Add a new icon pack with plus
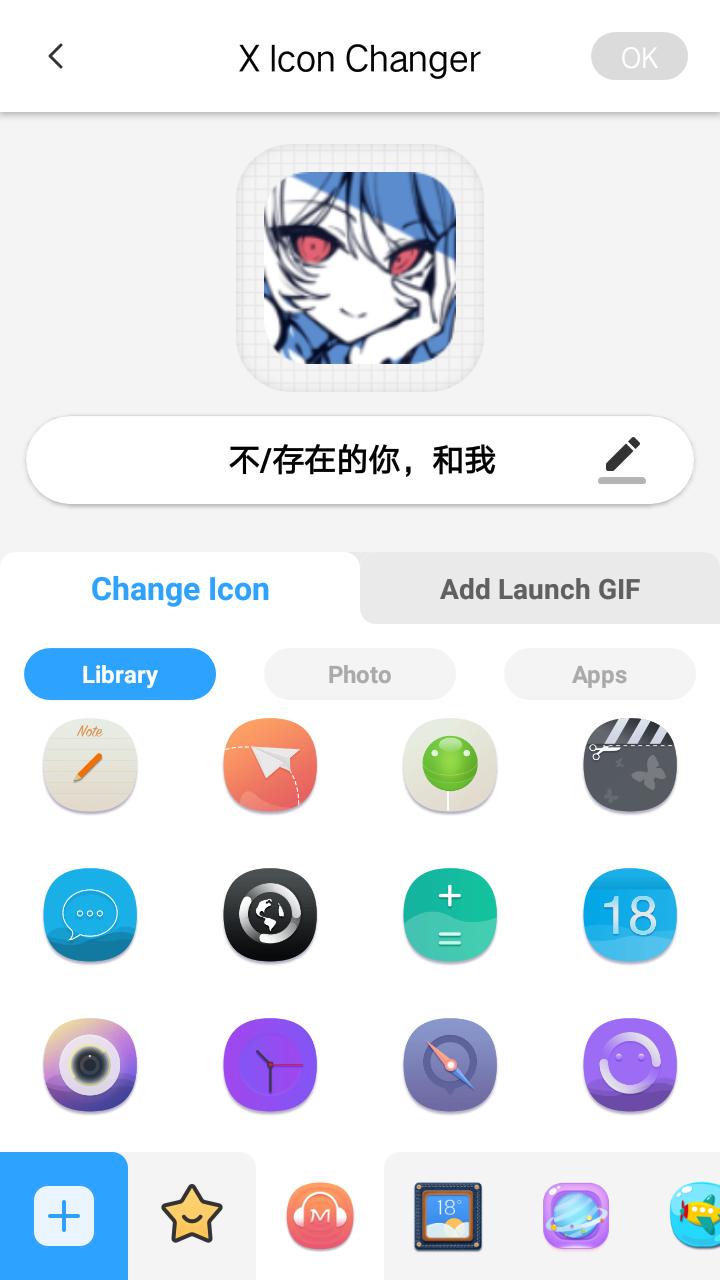The image size is (720, 1280). click(64, 1216)
